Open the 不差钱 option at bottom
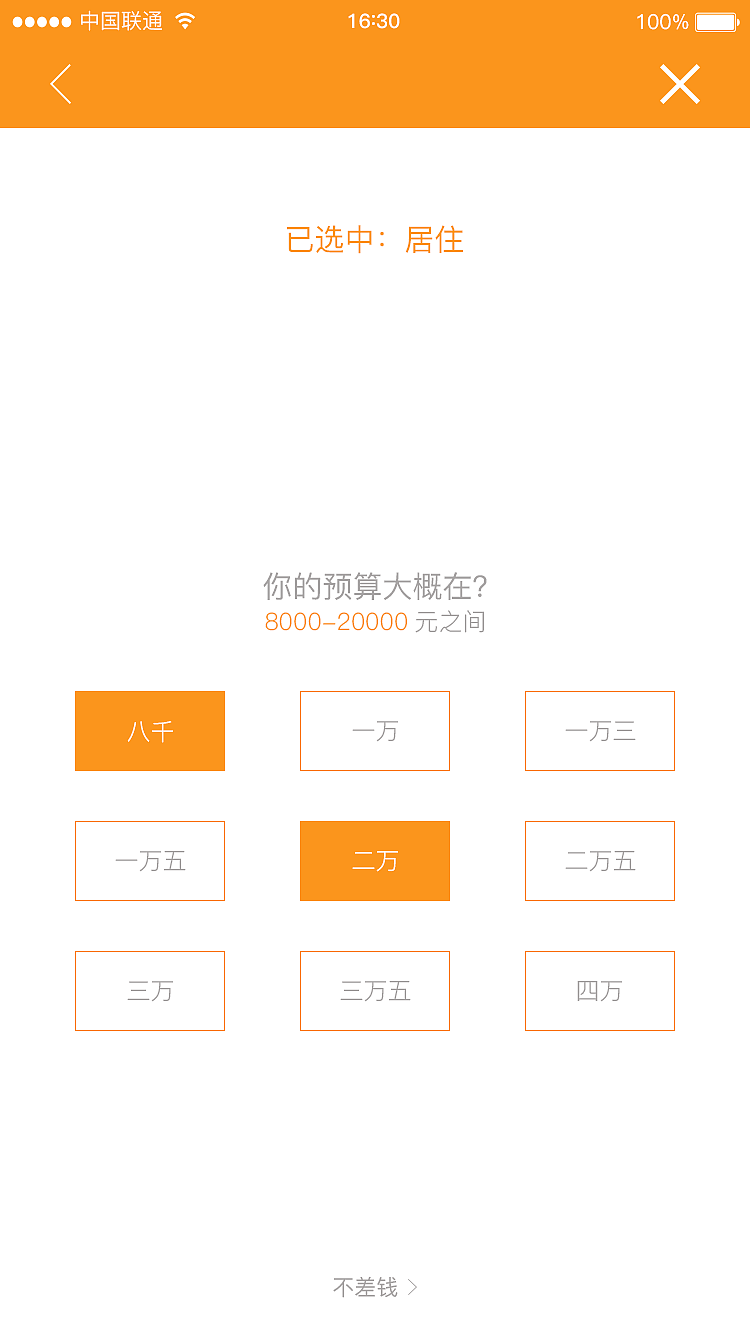 (365, 1288)
